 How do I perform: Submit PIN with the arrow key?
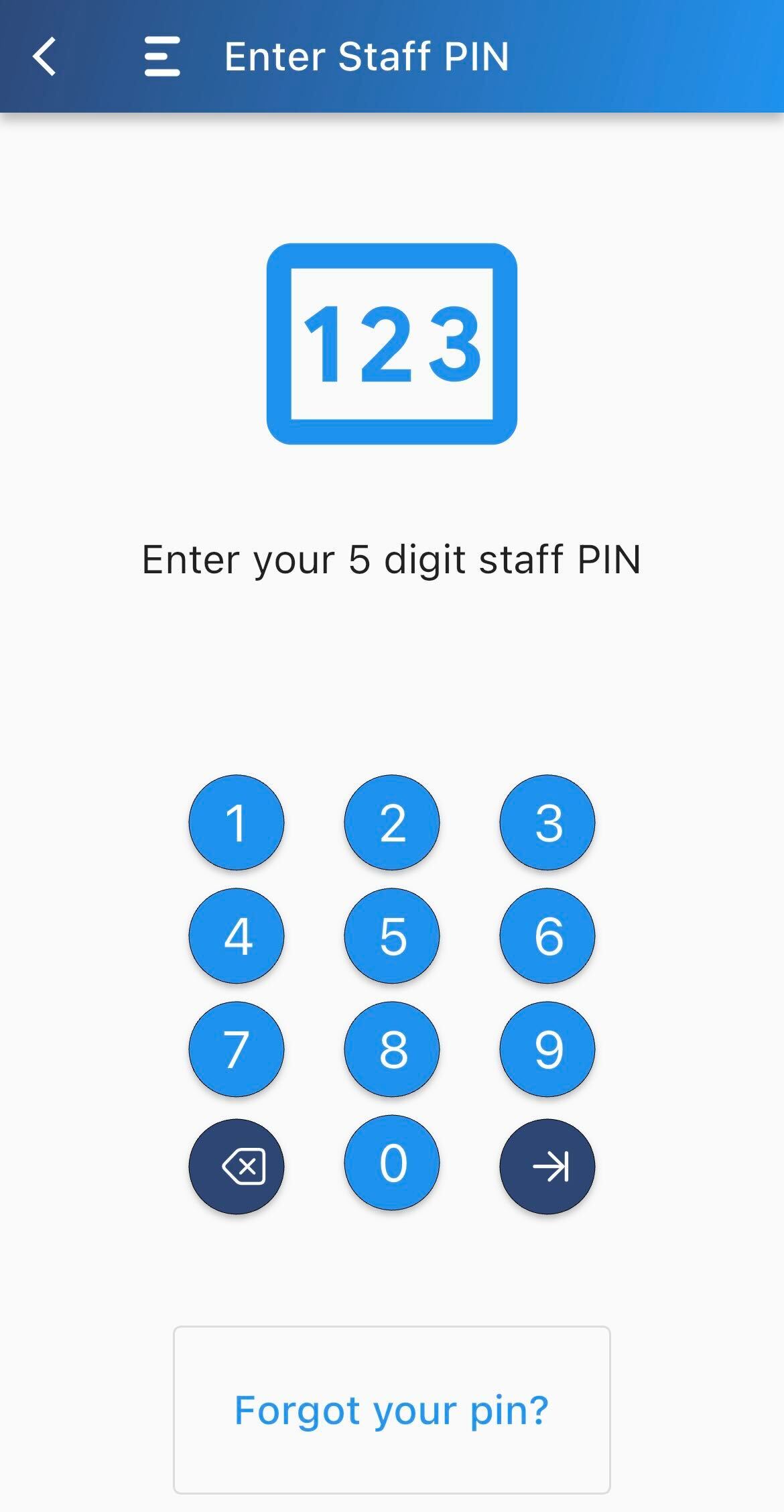547,1166
